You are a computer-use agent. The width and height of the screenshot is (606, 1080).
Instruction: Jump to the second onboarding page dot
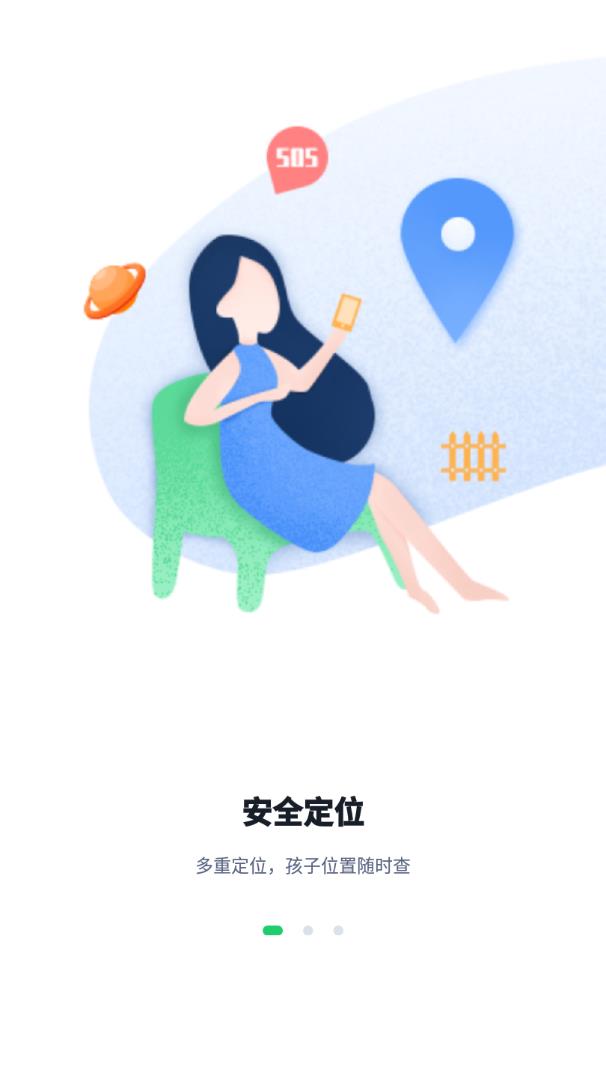click(308, 930)
